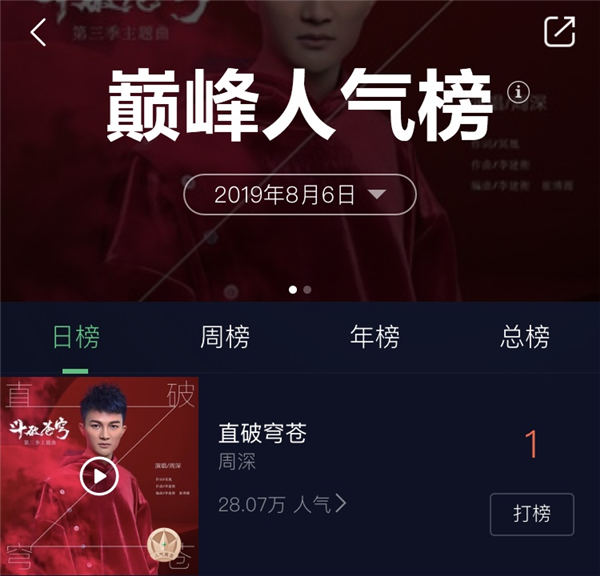Screen dimensions: 600x576
Task: Switch to the 周榜 tab
Action: 225,337
